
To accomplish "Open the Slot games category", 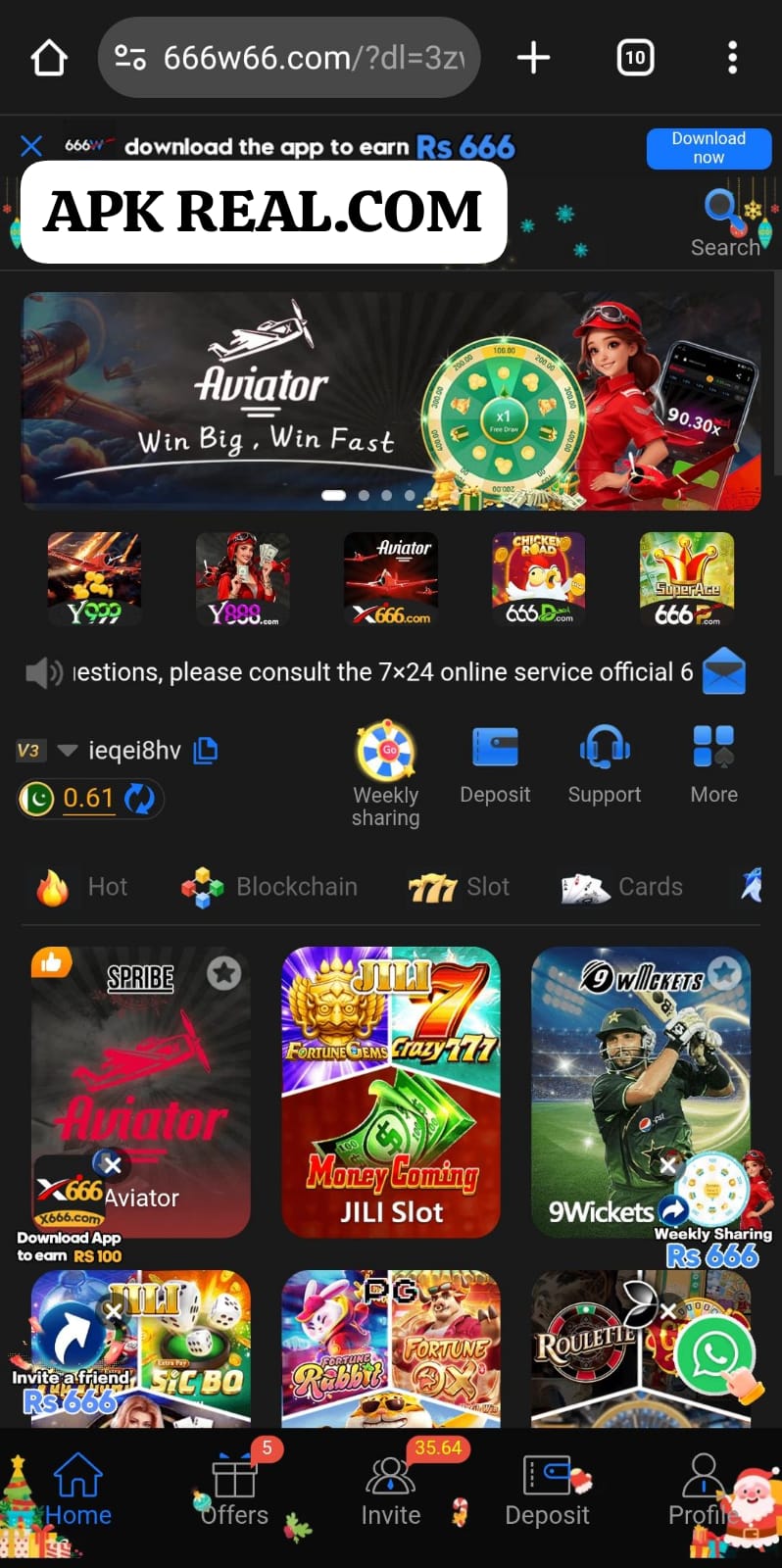I will coord(459,887).
